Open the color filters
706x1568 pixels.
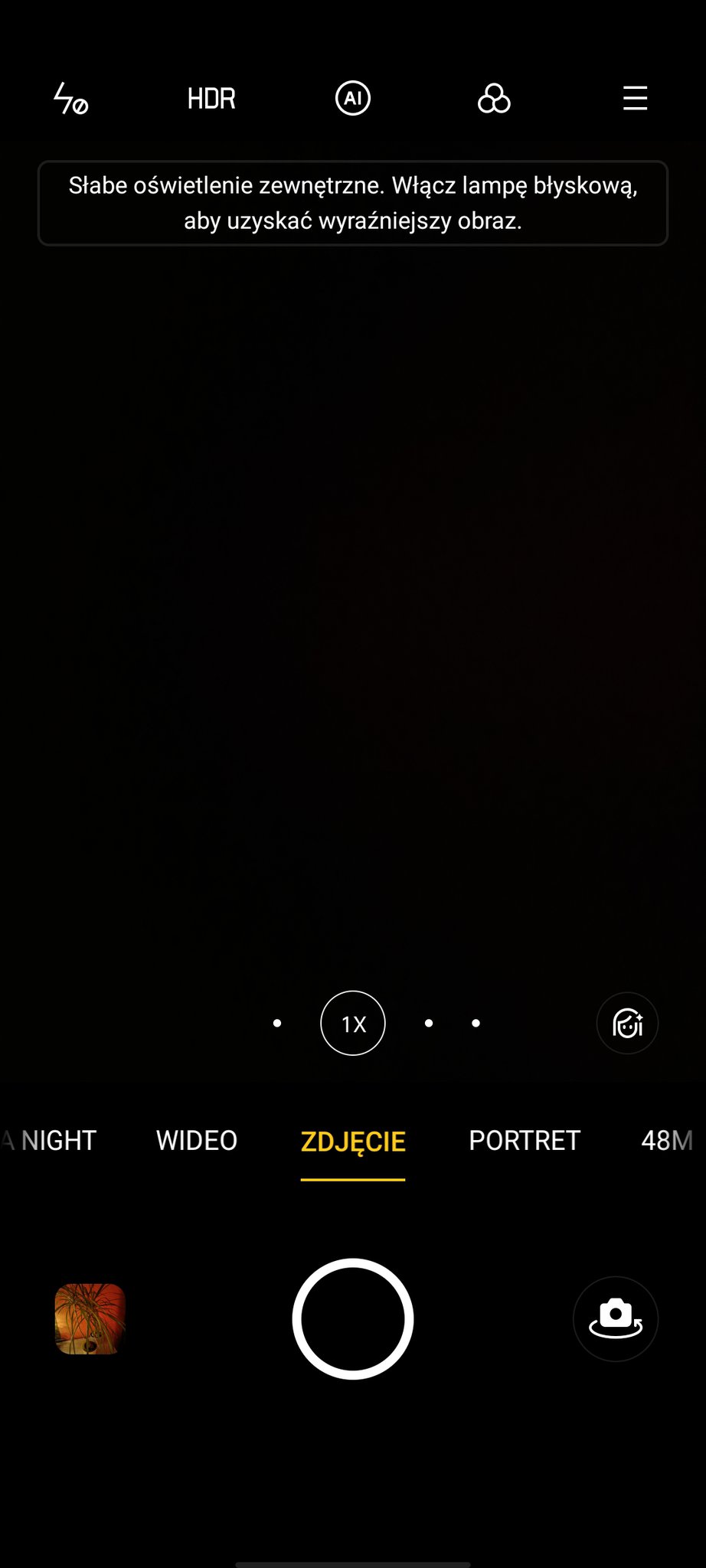tap(494, 99)
